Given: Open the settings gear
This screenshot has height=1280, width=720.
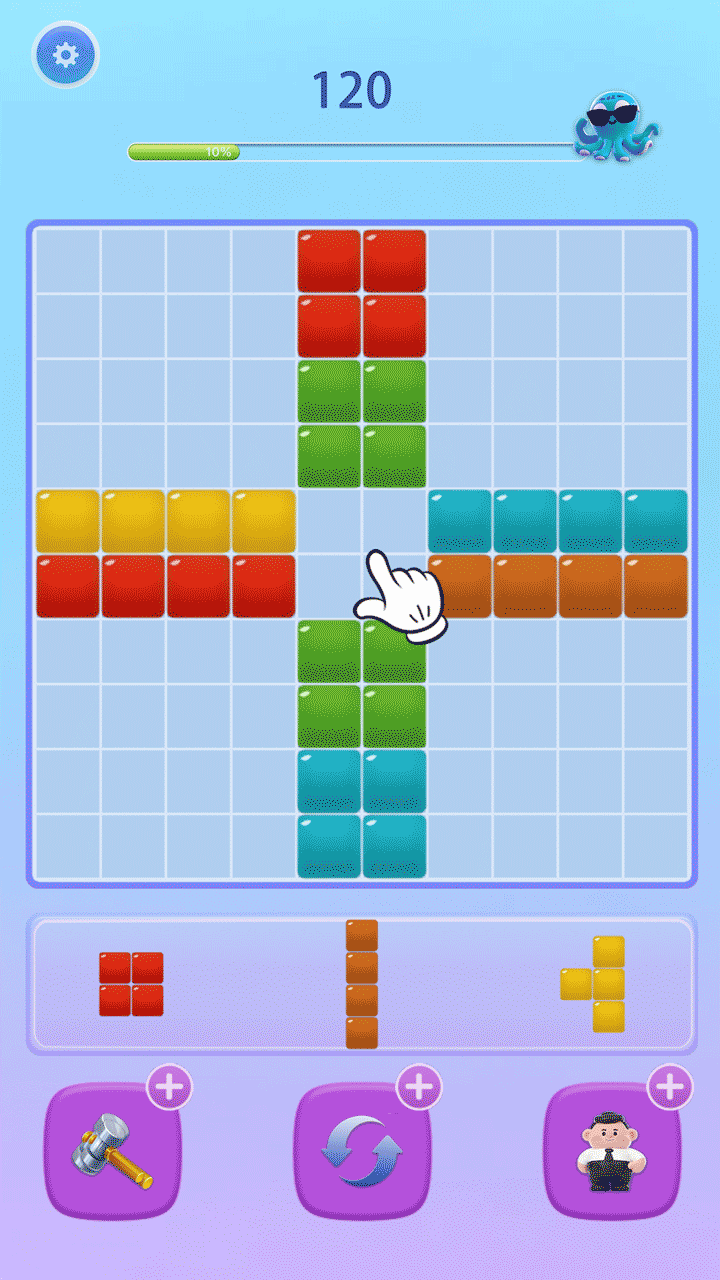Looking at the screenshot, I should pyautogui.click(x=65, y=54).
